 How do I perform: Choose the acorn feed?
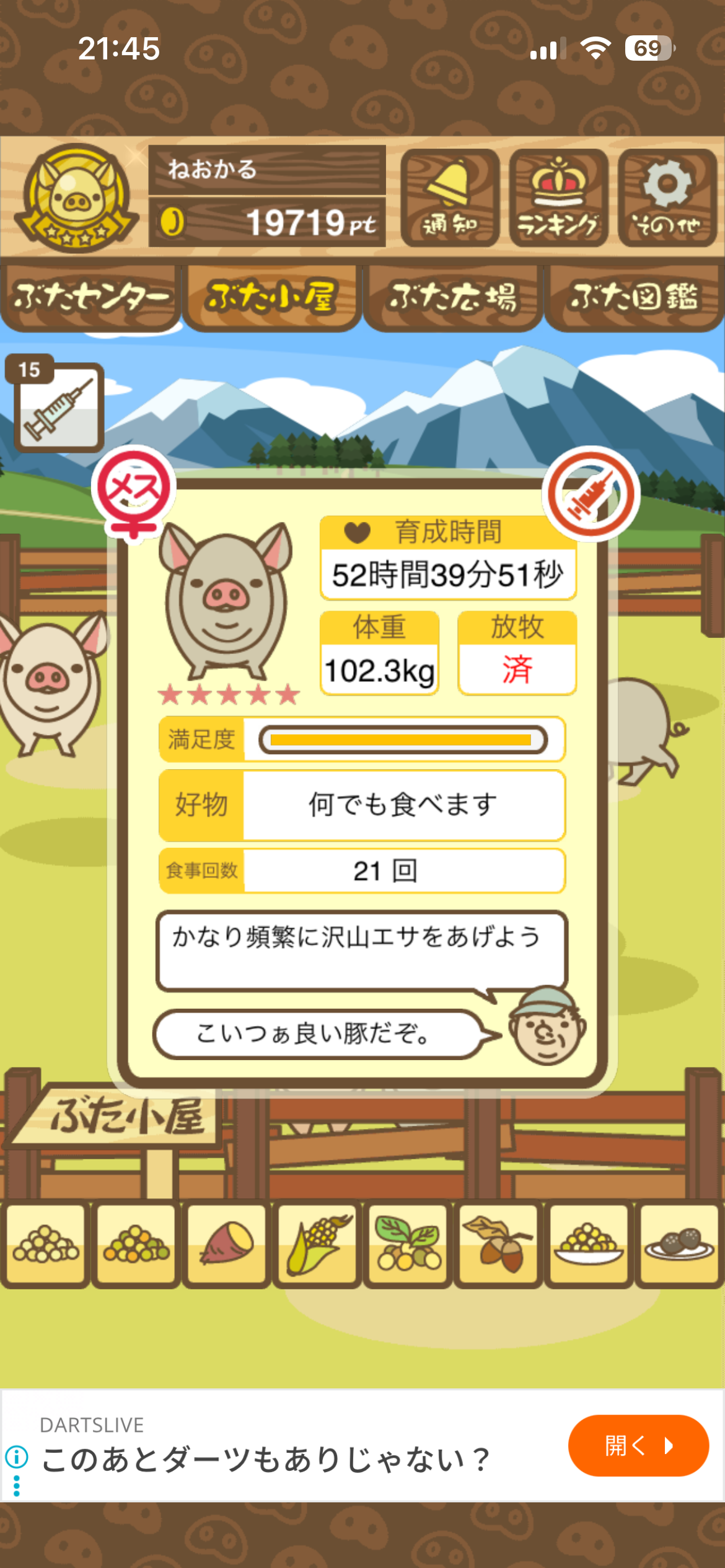pyautogui.click(x=498, y=1244)
